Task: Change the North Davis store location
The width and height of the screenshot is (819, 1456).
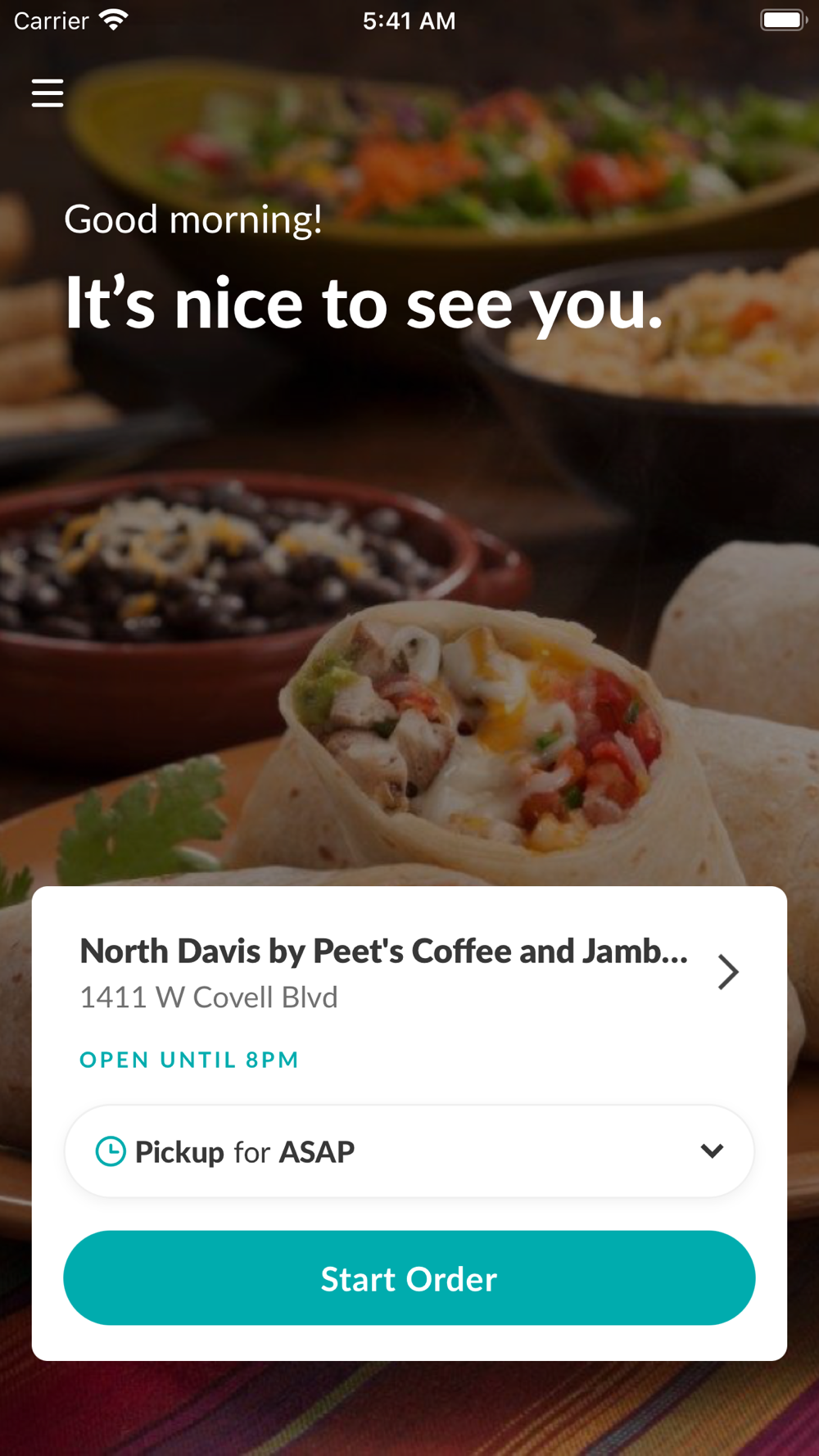Action: click(726, 972)
